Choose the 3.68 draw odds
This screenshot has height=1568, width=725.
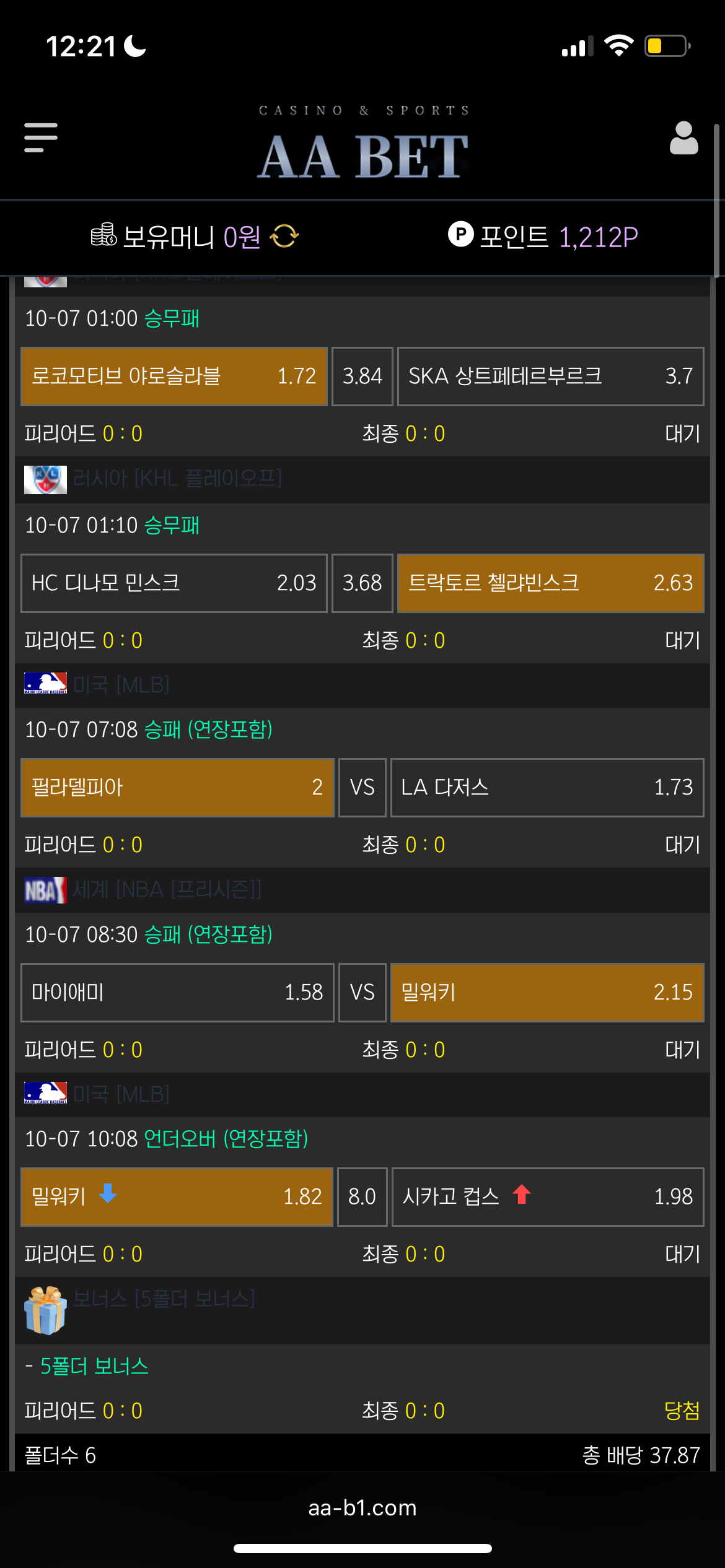(362, 583)
